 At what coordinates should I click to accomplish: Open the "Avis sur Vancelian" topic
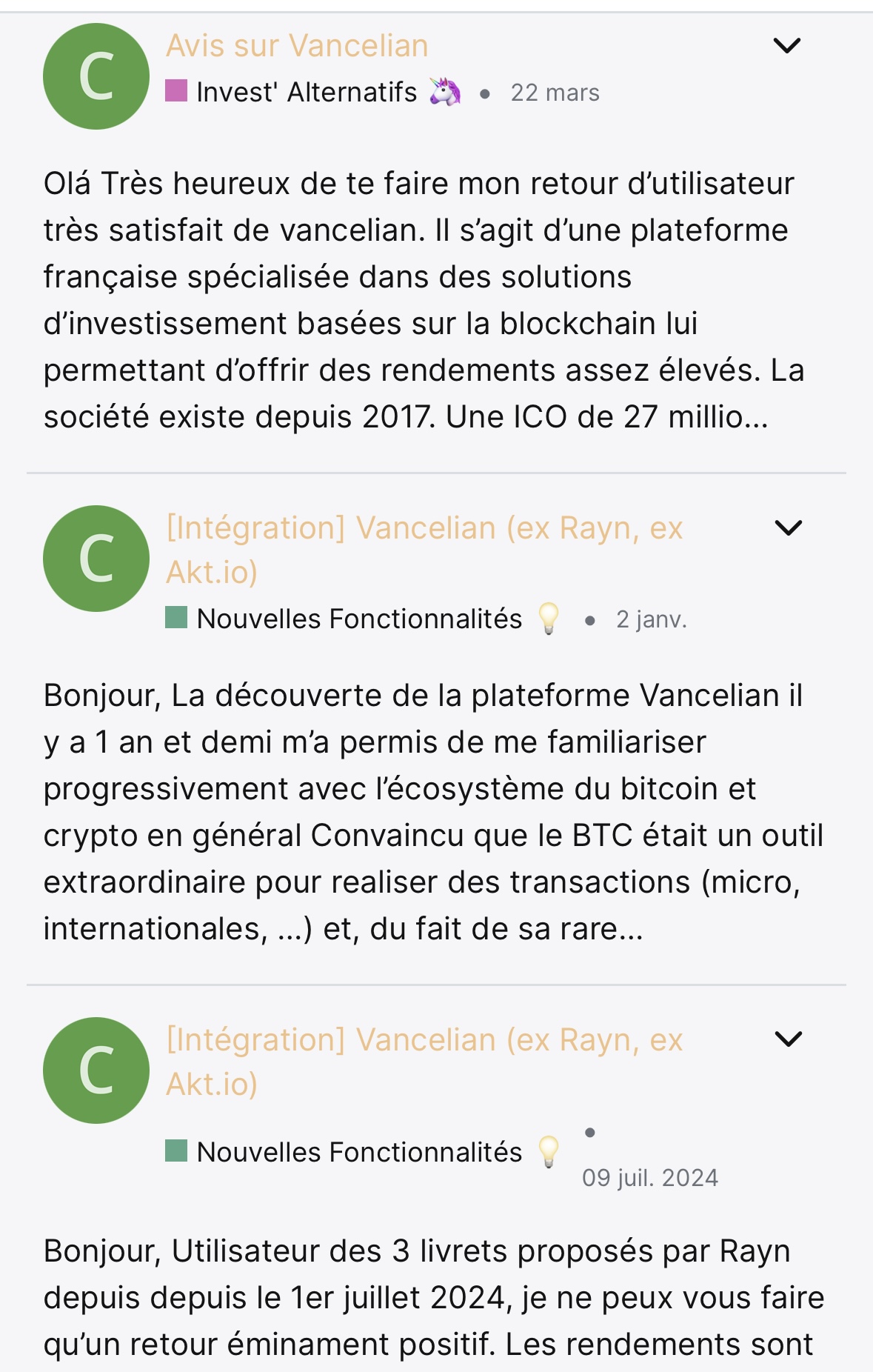[297, 46]
